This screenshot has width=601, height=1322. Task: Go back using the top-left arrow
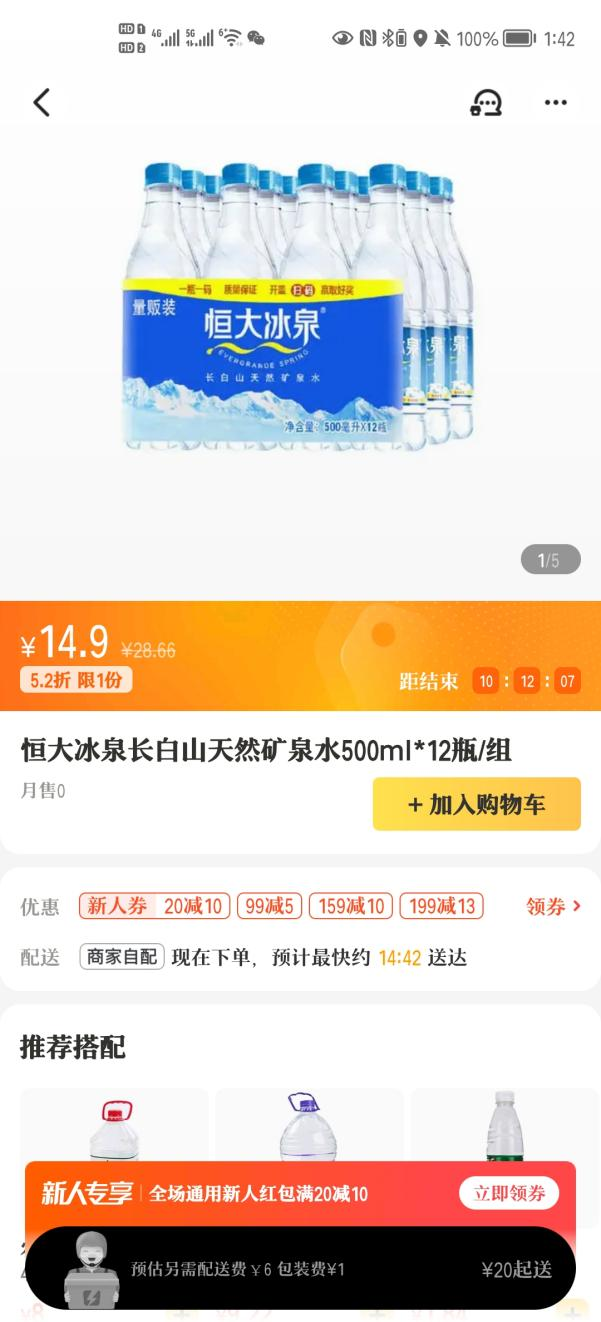(x=42, y=102)
